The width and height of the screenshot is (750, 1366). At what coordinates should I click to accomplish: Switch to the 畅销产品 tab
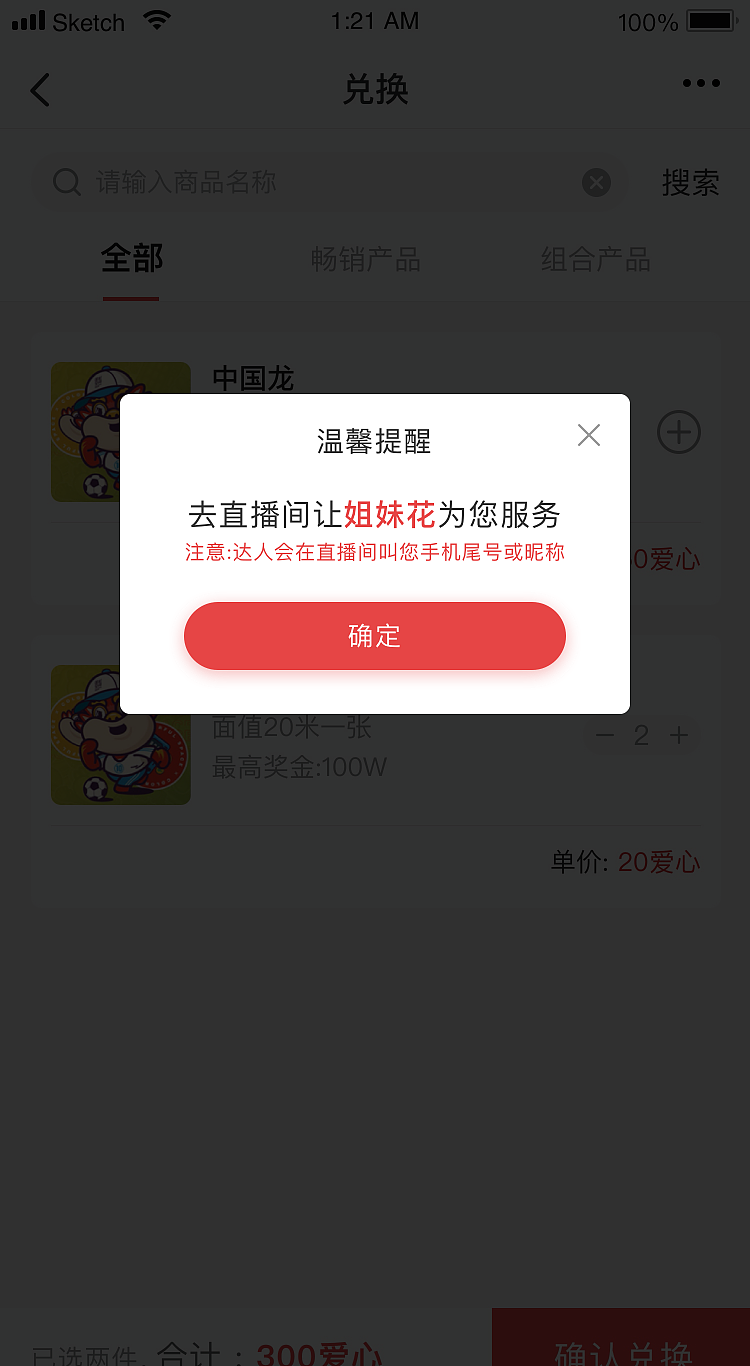pyautogui.click(x=364, y=258)
